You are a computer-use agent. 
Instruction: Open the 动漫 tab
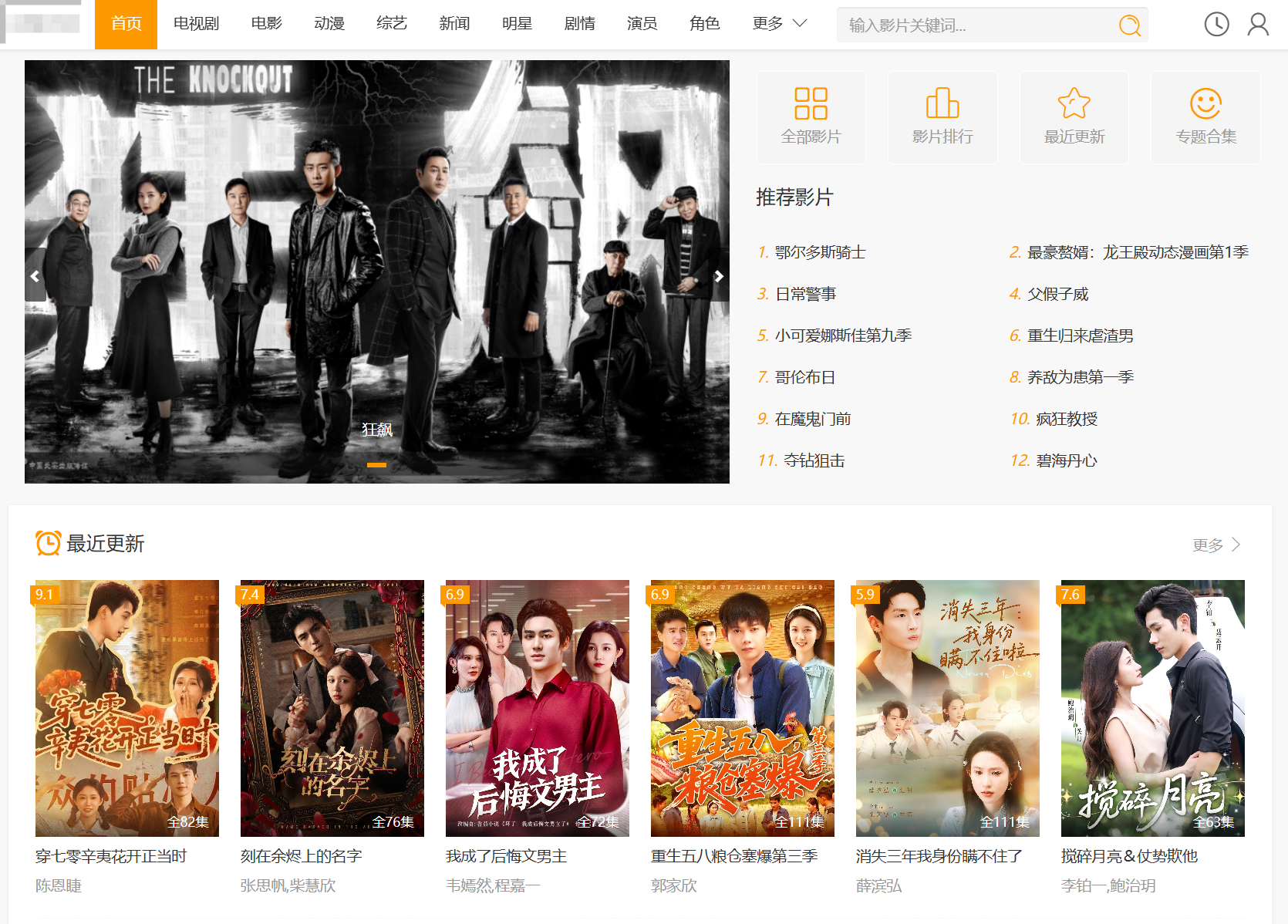click(329, 24)
